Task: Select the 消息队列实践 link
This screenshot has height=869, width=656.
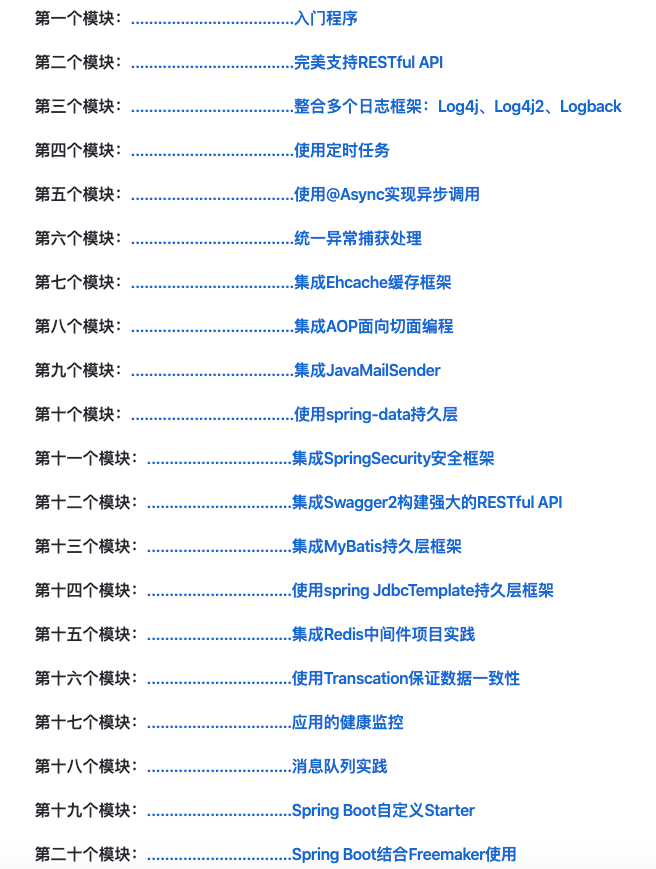Action: pos(340,766)
